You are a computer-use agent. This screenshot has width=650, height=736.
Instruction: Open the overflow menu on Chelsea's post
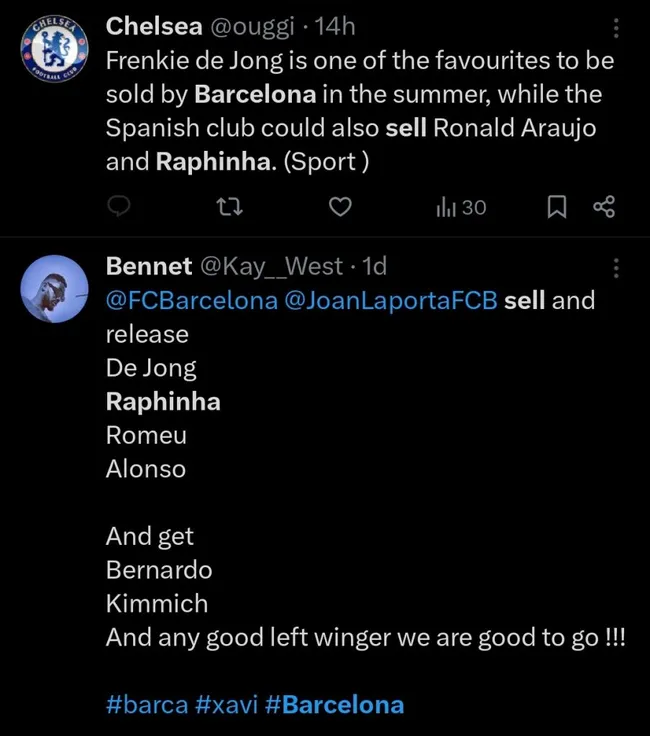coord(616,26)
